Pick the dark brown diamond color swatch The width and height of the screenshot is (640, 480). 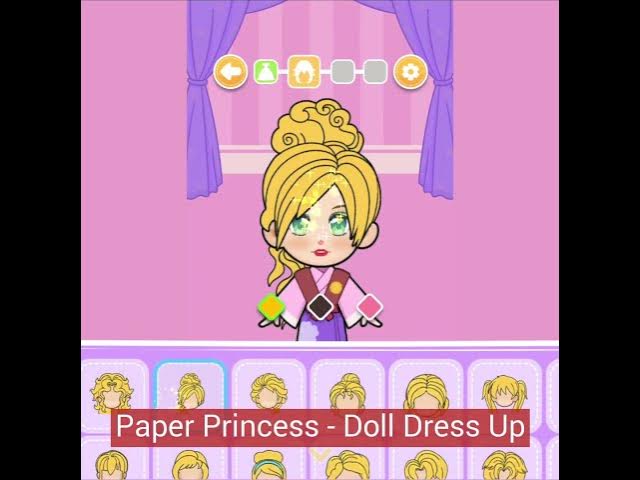[x=320, y=307]
